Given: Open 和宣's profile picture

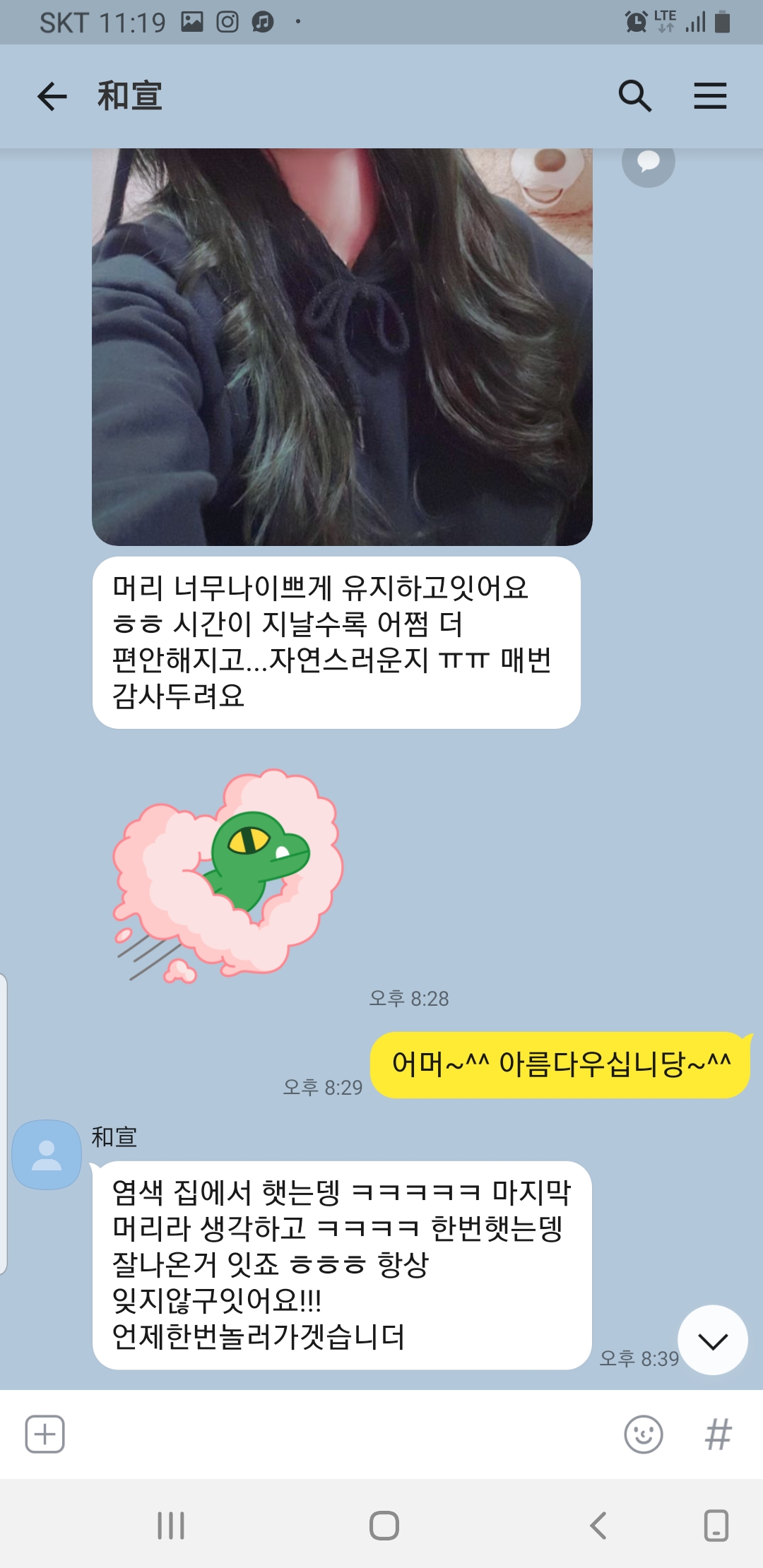Looking at the screenshot, I should pyautogui.click(x=47, y=1154).
